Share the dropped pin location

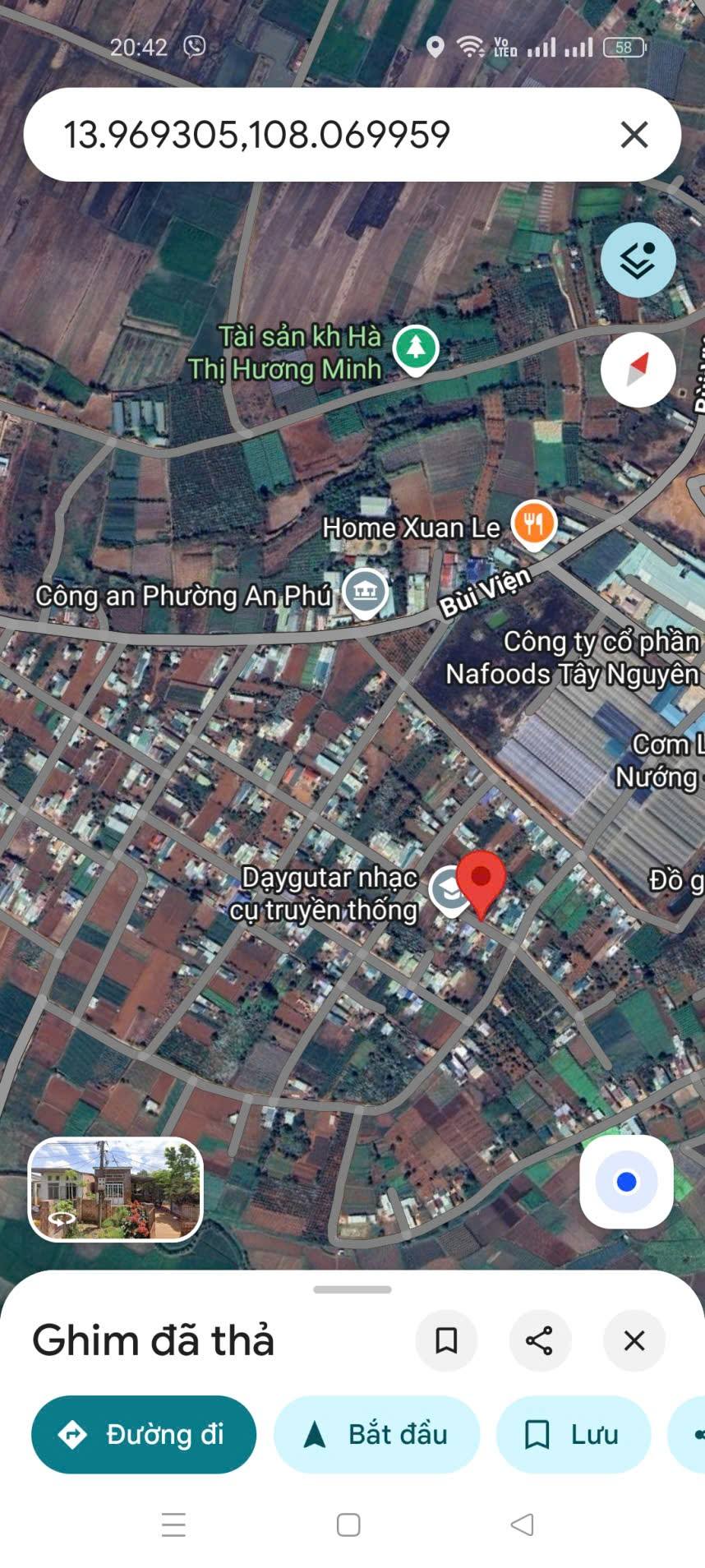tap(539, 1340)
